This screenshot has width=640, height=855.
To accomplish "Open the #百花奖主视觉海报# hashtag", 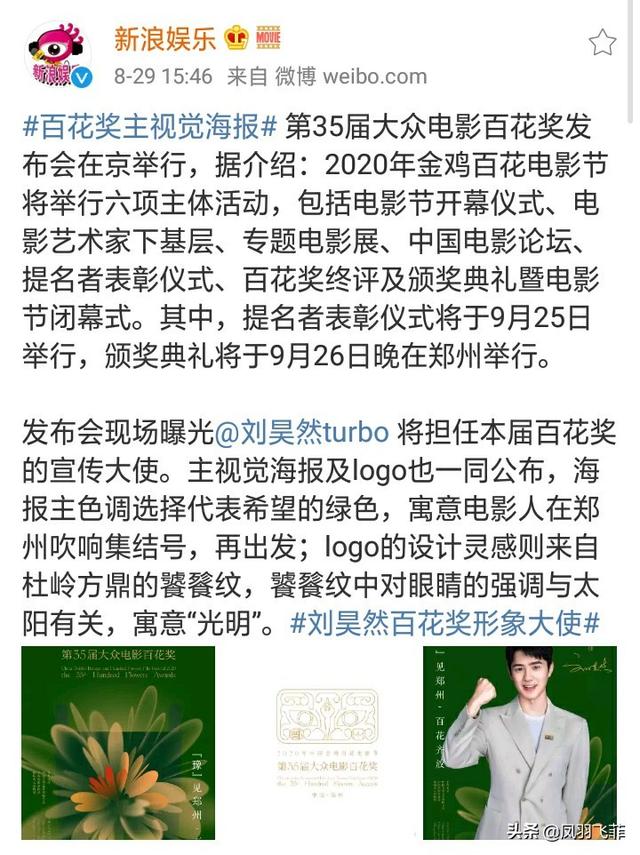I will [150, 128].
